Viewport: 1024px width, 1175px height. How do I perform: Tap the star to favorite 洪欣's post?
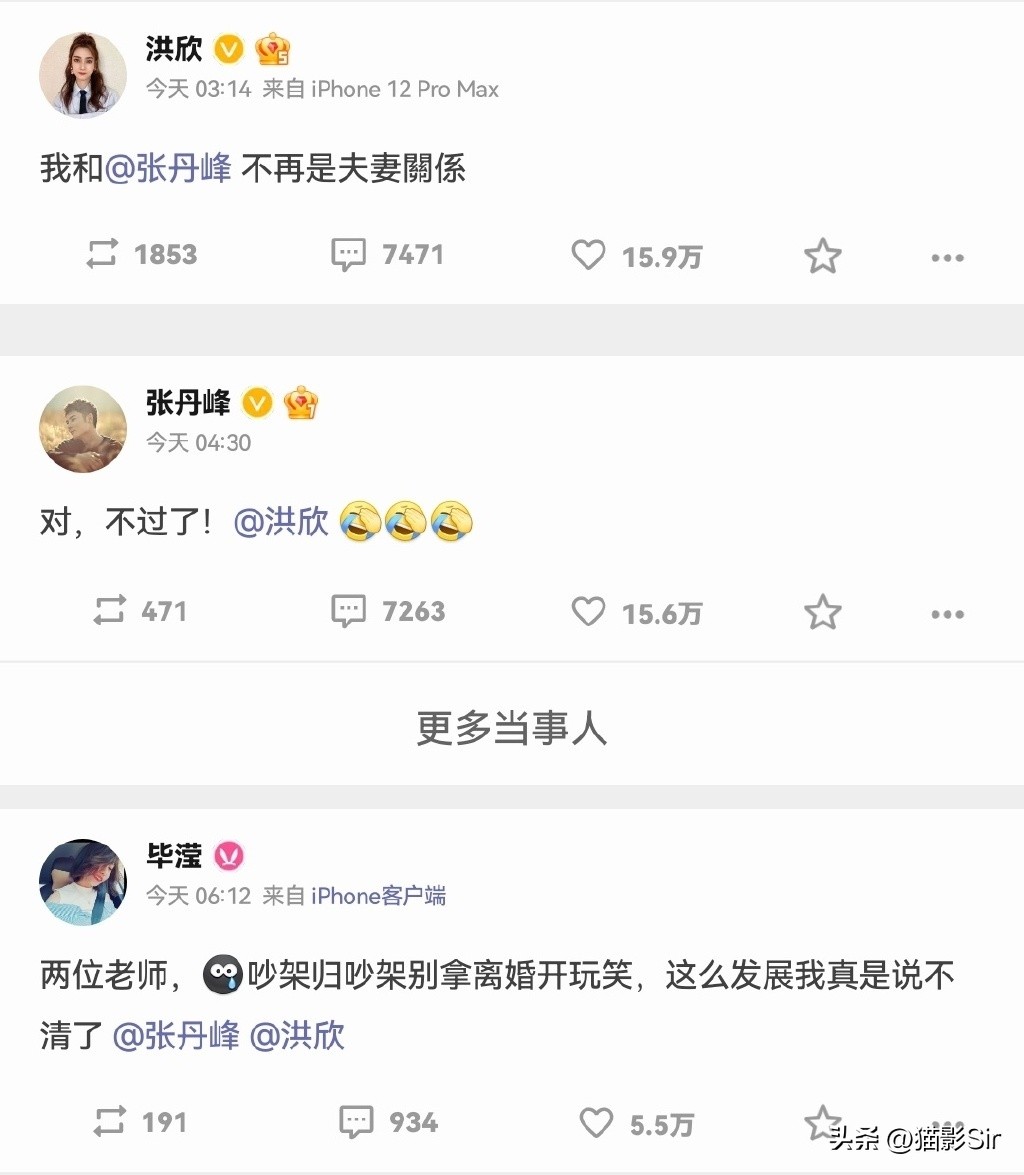[822, 255]
